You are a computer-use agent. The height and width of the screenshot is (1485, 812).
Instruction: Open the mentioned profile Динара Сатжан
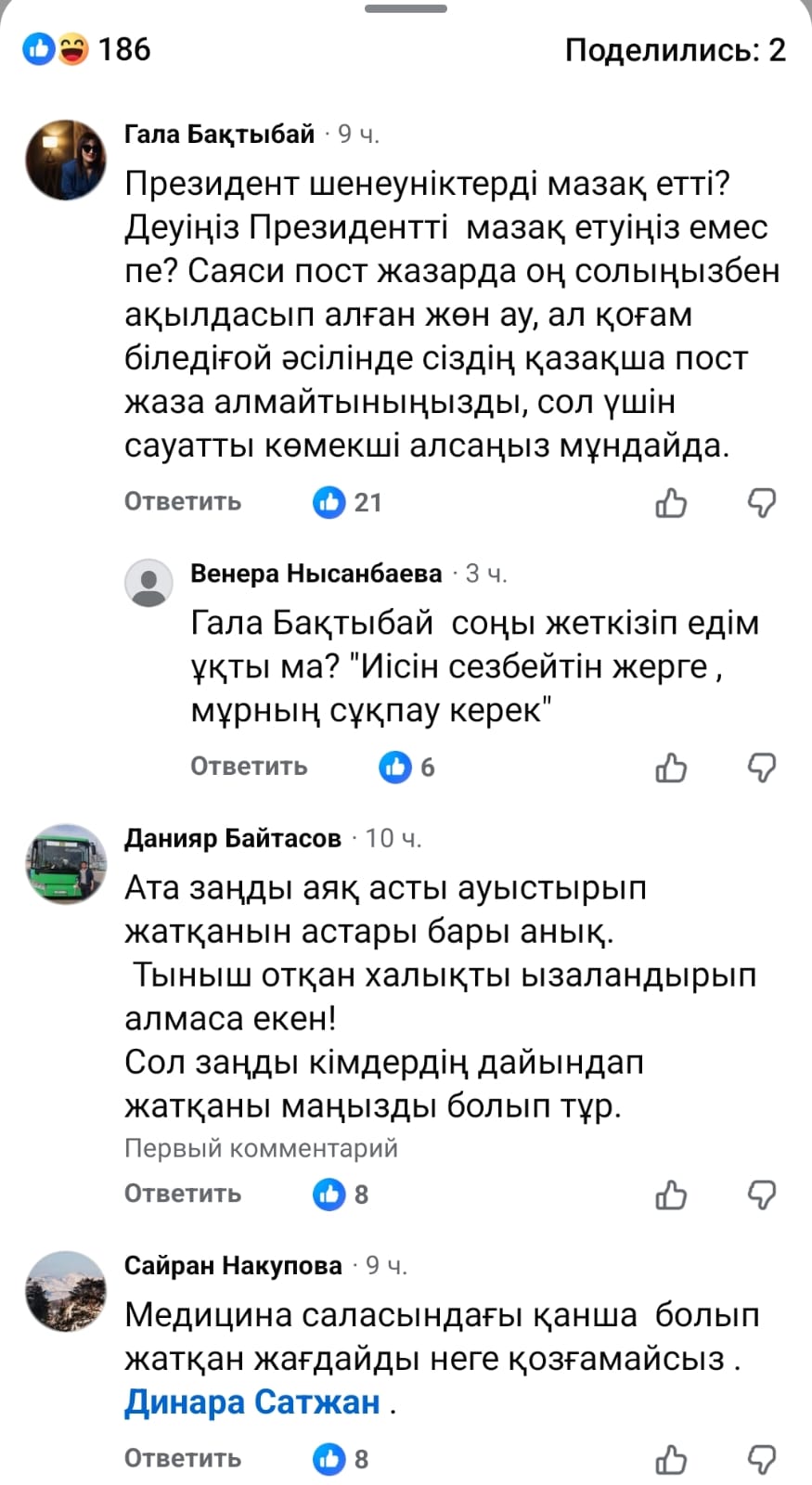click(252, 1401)
